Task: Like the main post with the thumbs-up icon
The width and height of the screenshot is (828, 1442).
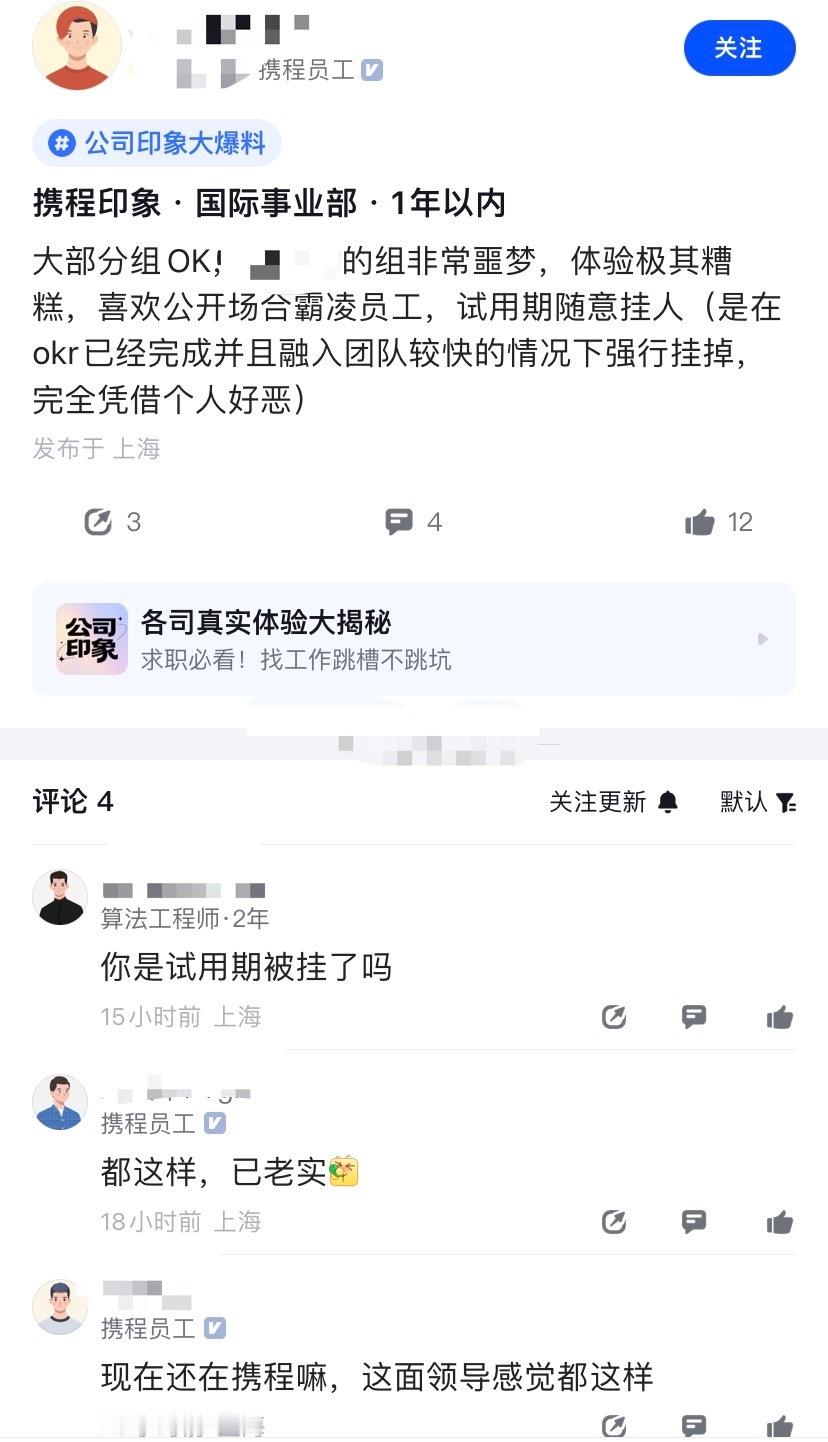Action: 700,521
